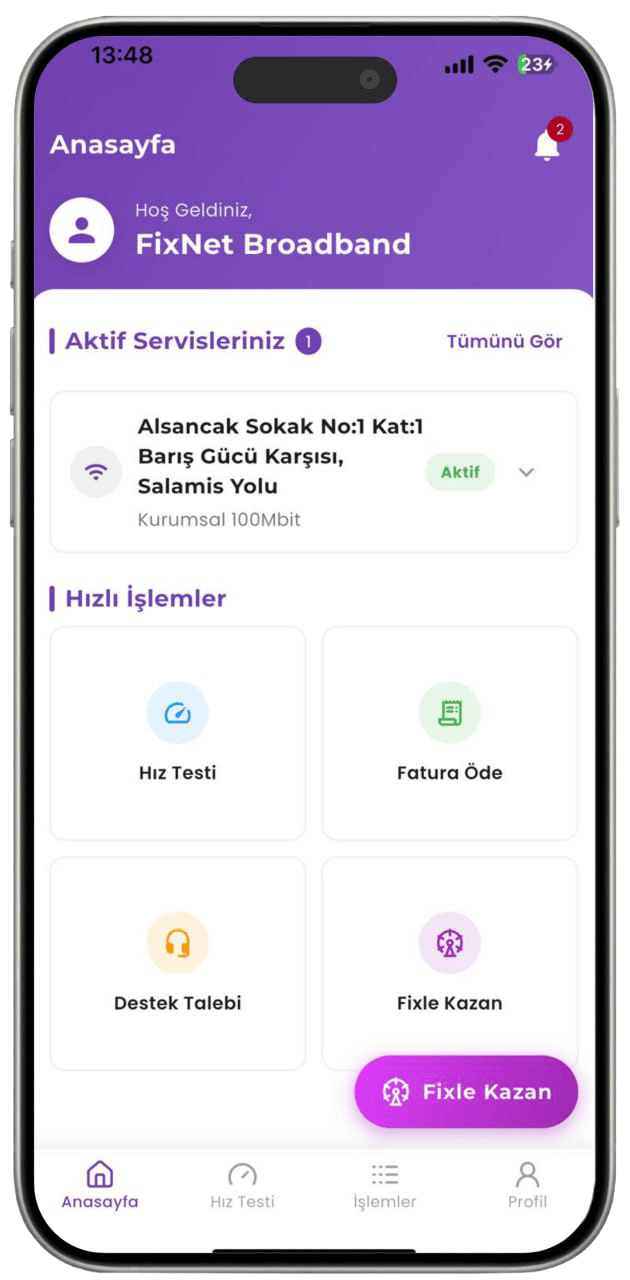Switch to the Profil tab
The width and height of the screenshot is (630, 1280).
pos(527,1186)
